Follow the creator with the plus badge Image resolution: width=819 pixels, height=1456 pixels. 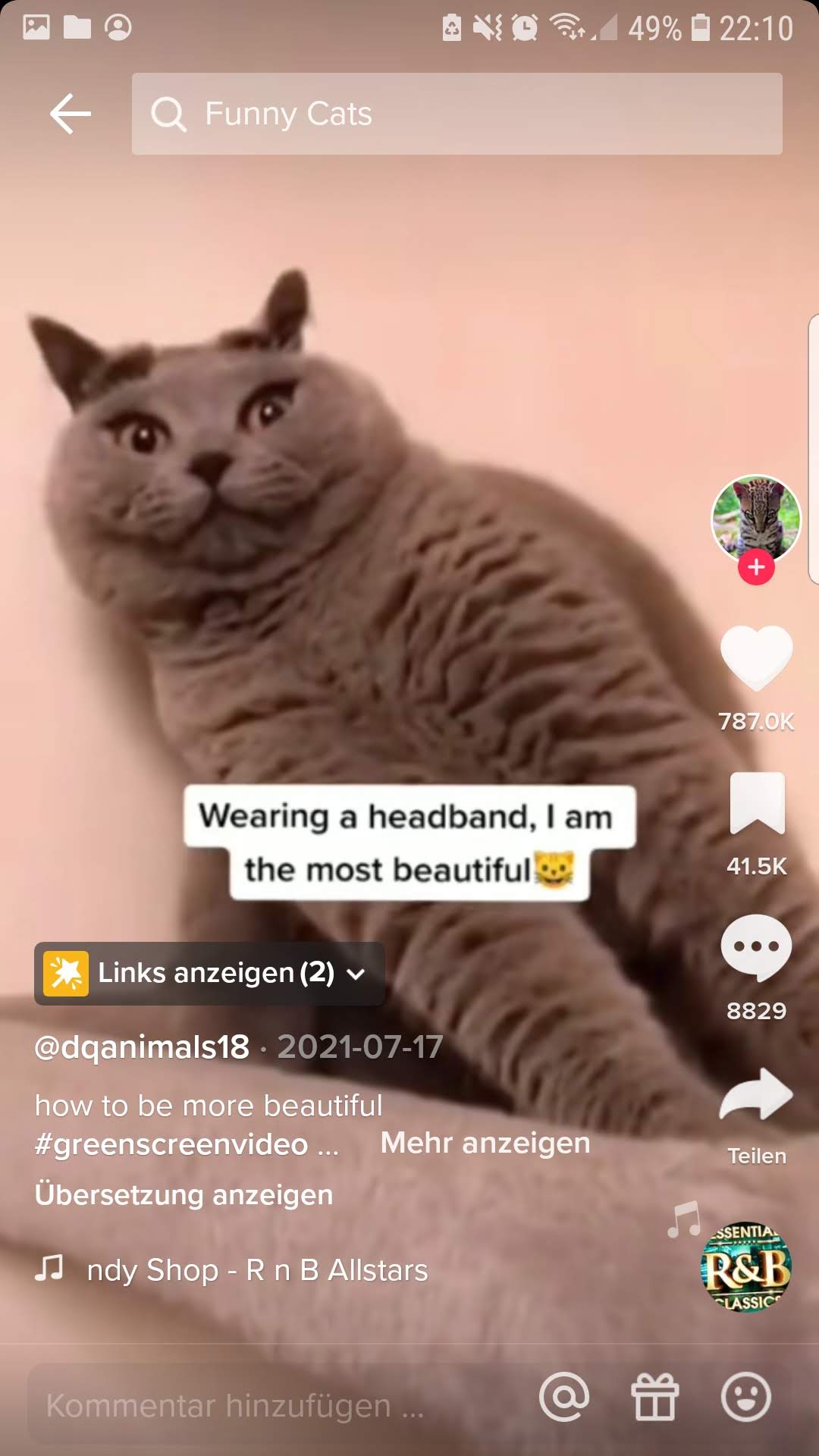(756, 566)
